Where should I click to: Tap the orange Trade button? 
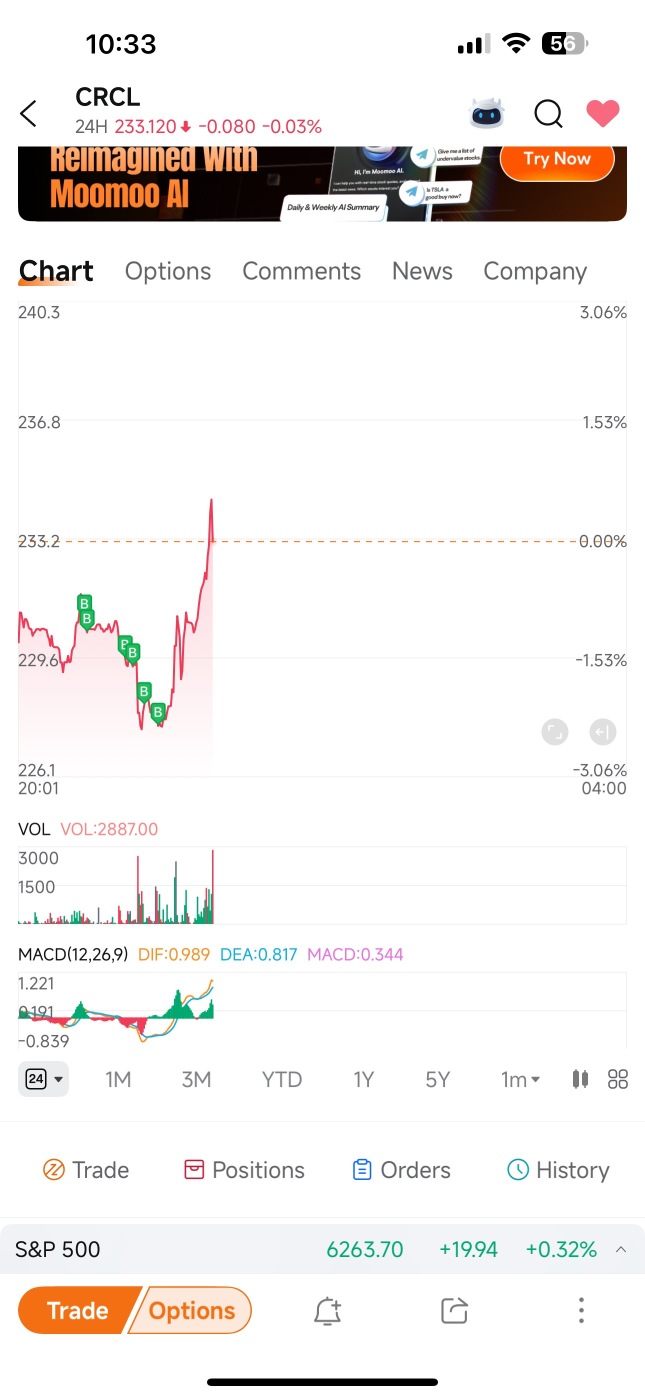[77, 1311]
